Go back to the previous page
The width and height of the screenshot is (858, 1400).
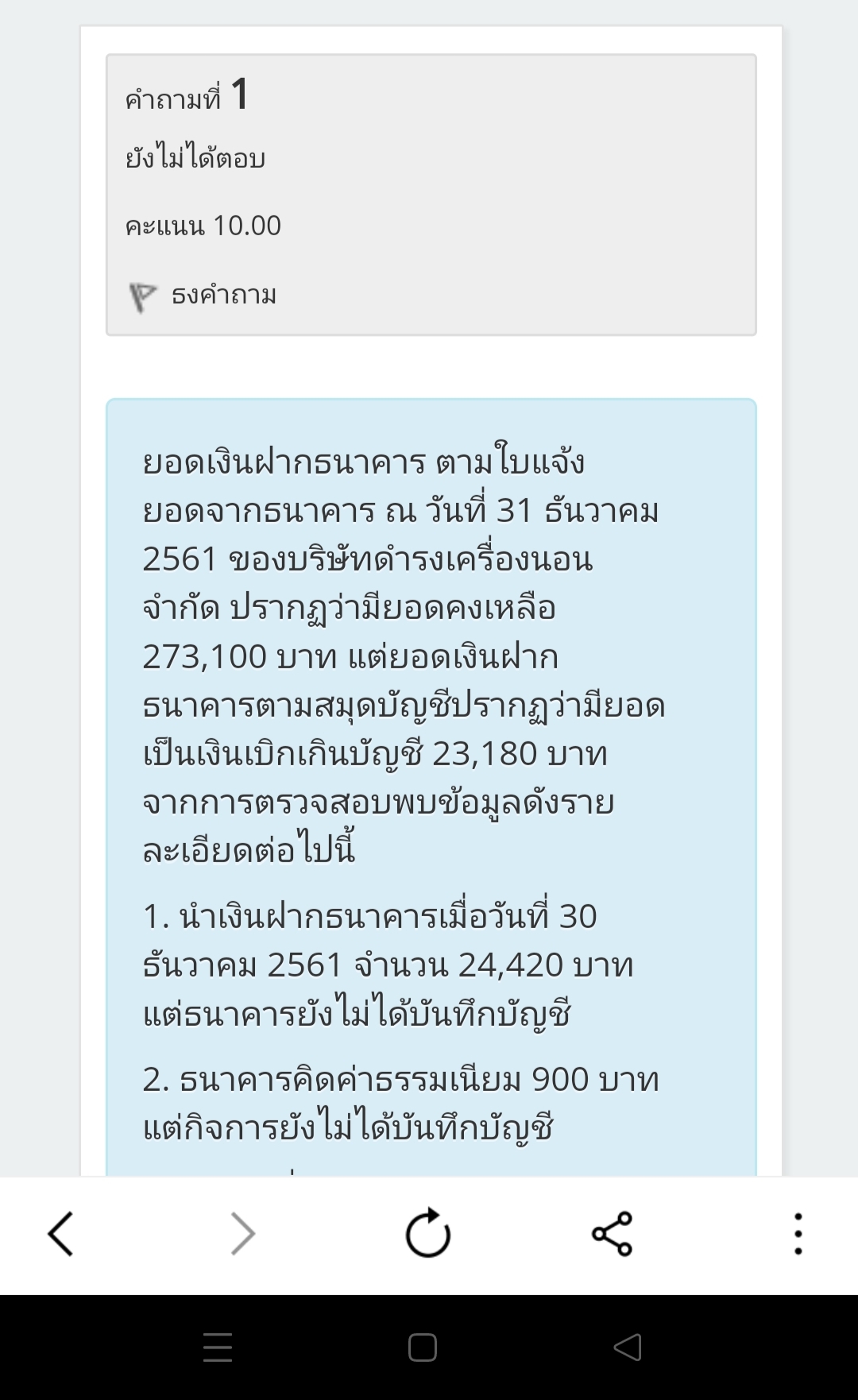[x=60, y=1234]
